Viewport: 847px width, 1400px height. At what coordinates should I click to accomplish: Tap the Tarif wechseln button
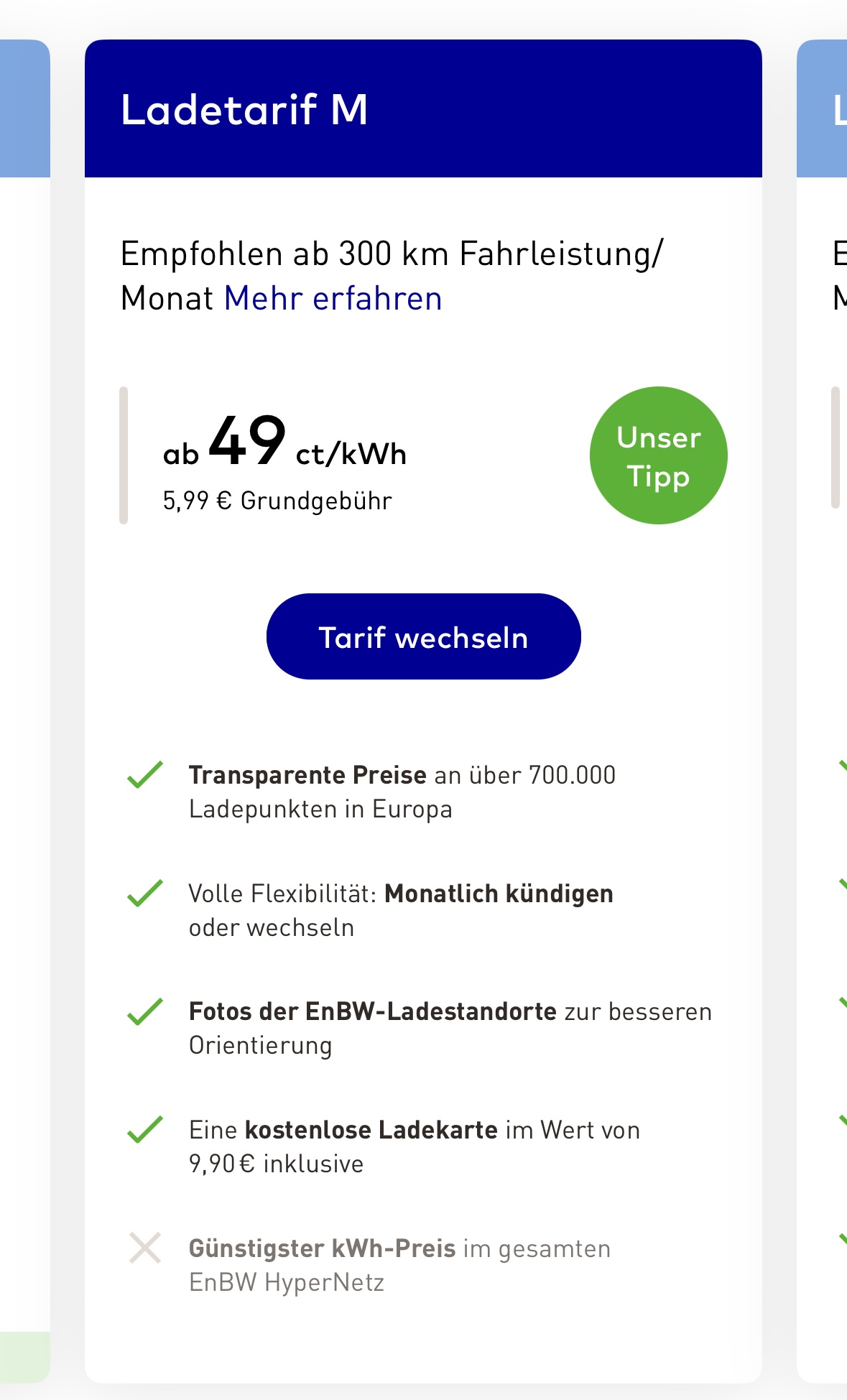tap(423, 636)
